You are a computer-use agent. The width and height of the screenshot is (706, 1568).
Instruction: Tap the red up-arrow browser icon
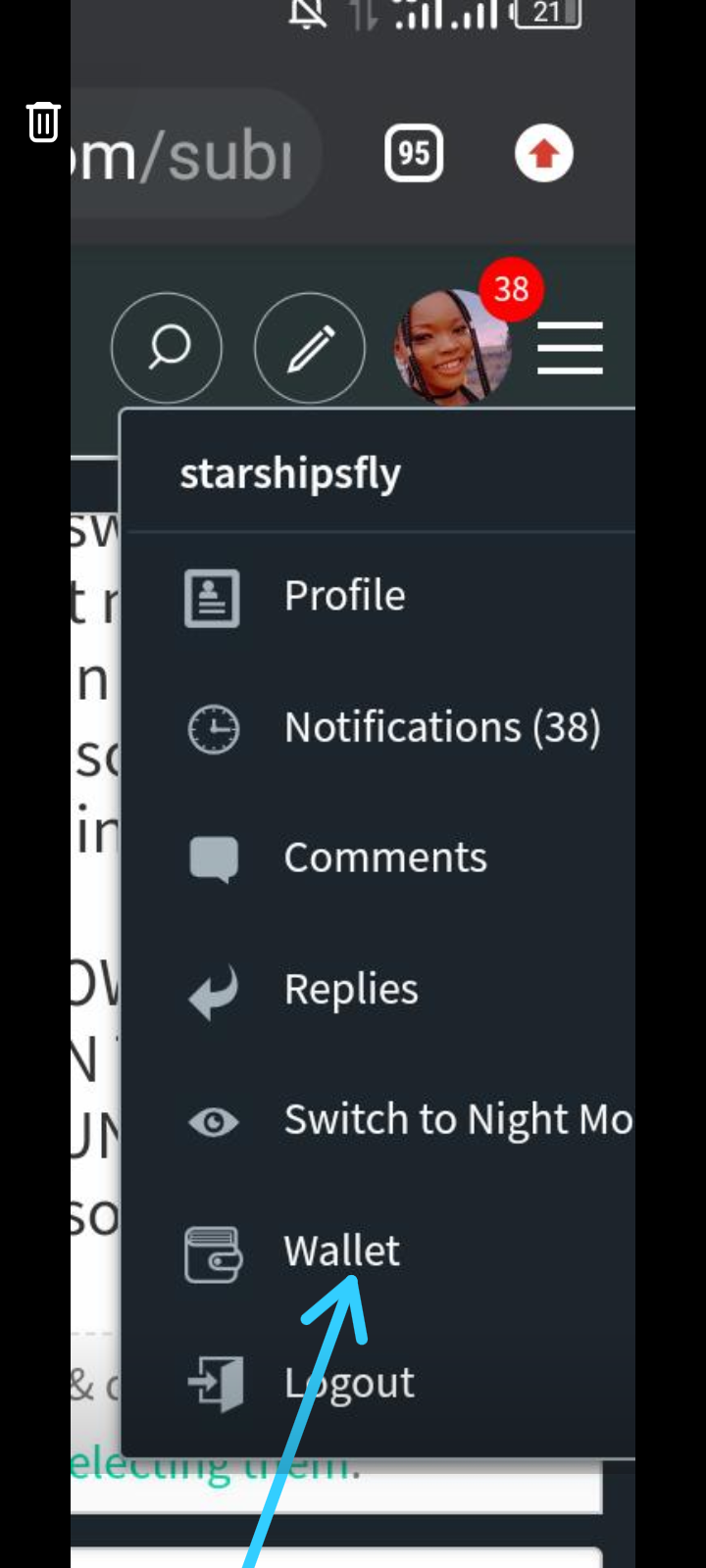[544, 154]
